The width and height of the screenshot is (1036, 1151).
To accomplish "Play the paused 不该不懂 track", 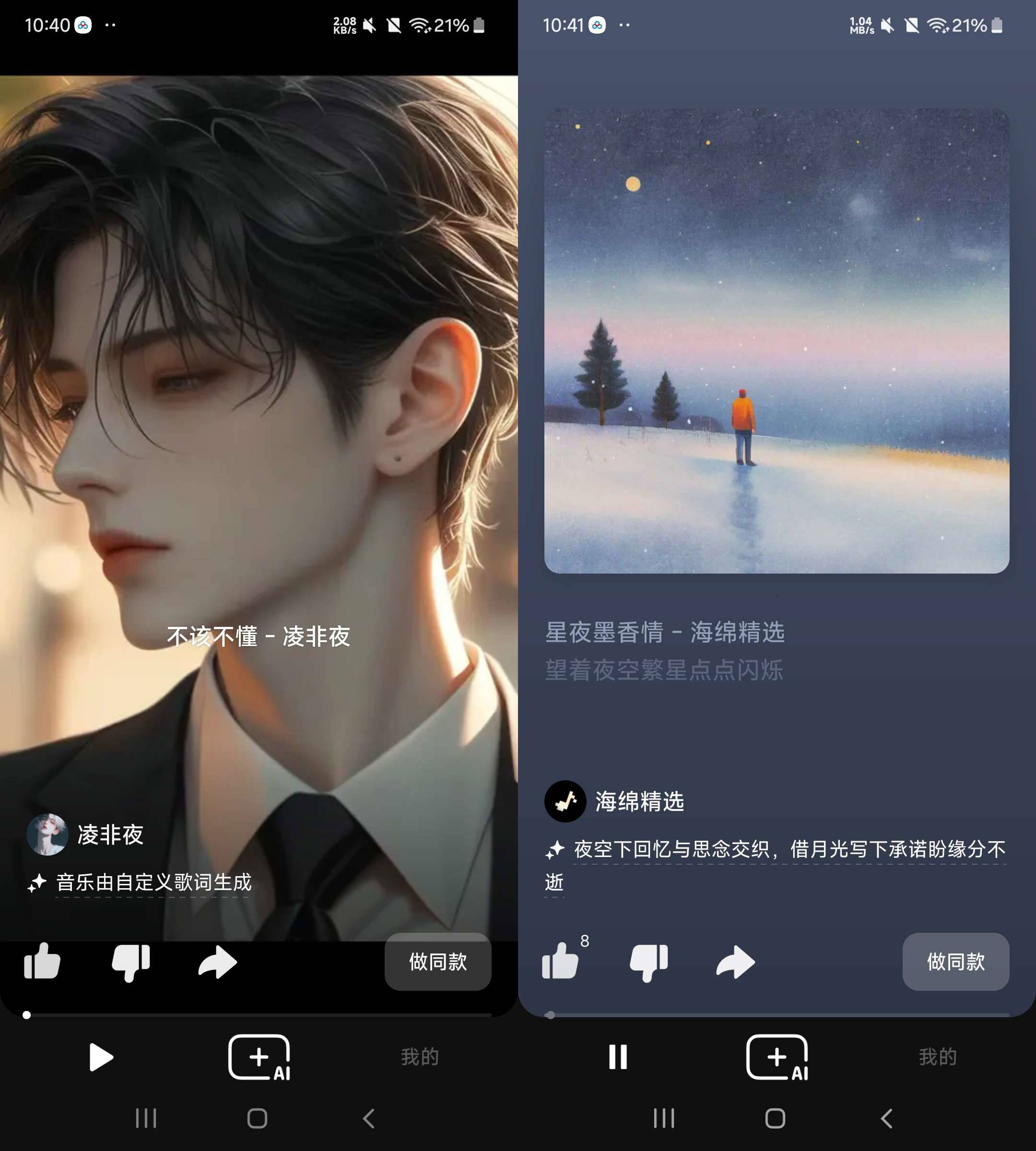I will click(x=101, y=1057).
